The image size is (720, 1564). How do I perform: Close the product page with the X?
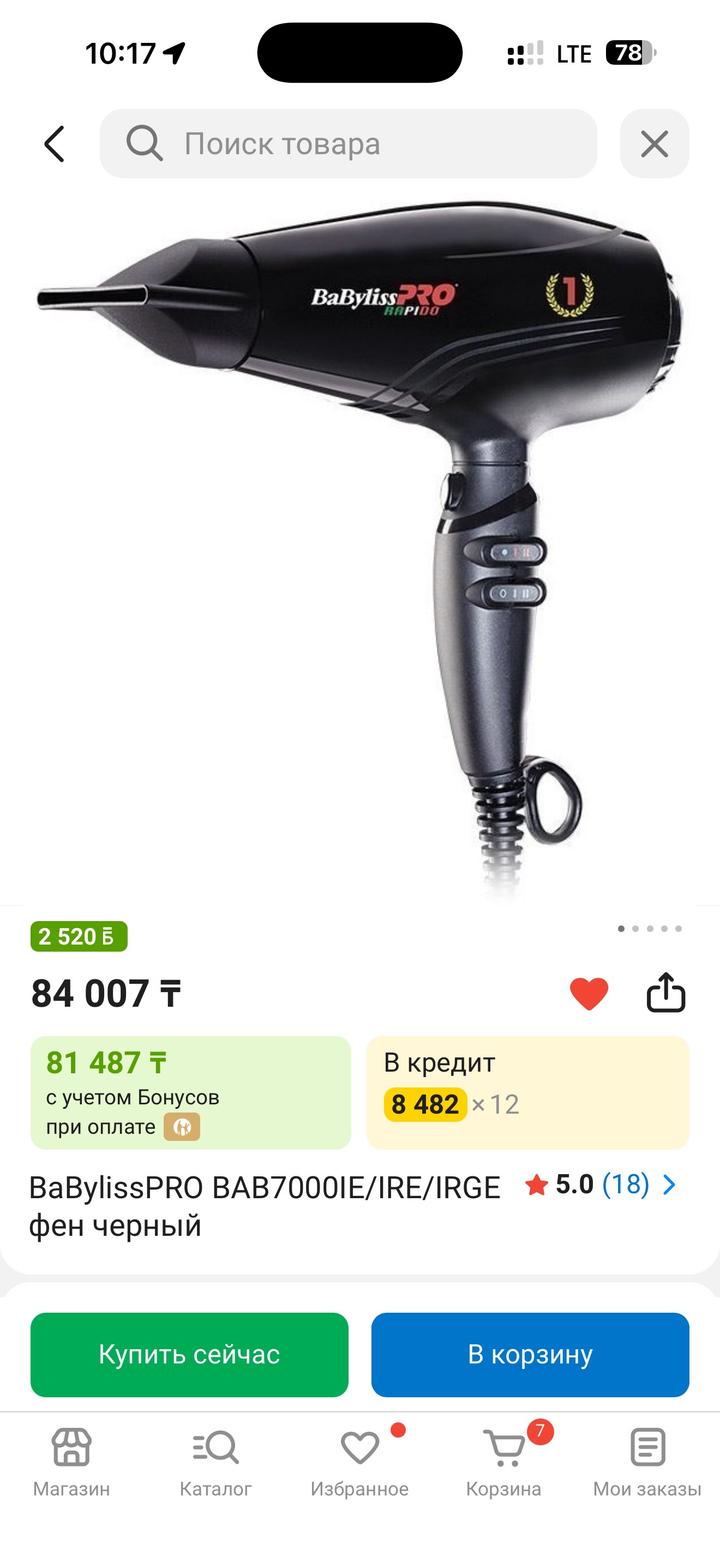tap(654, 144)
